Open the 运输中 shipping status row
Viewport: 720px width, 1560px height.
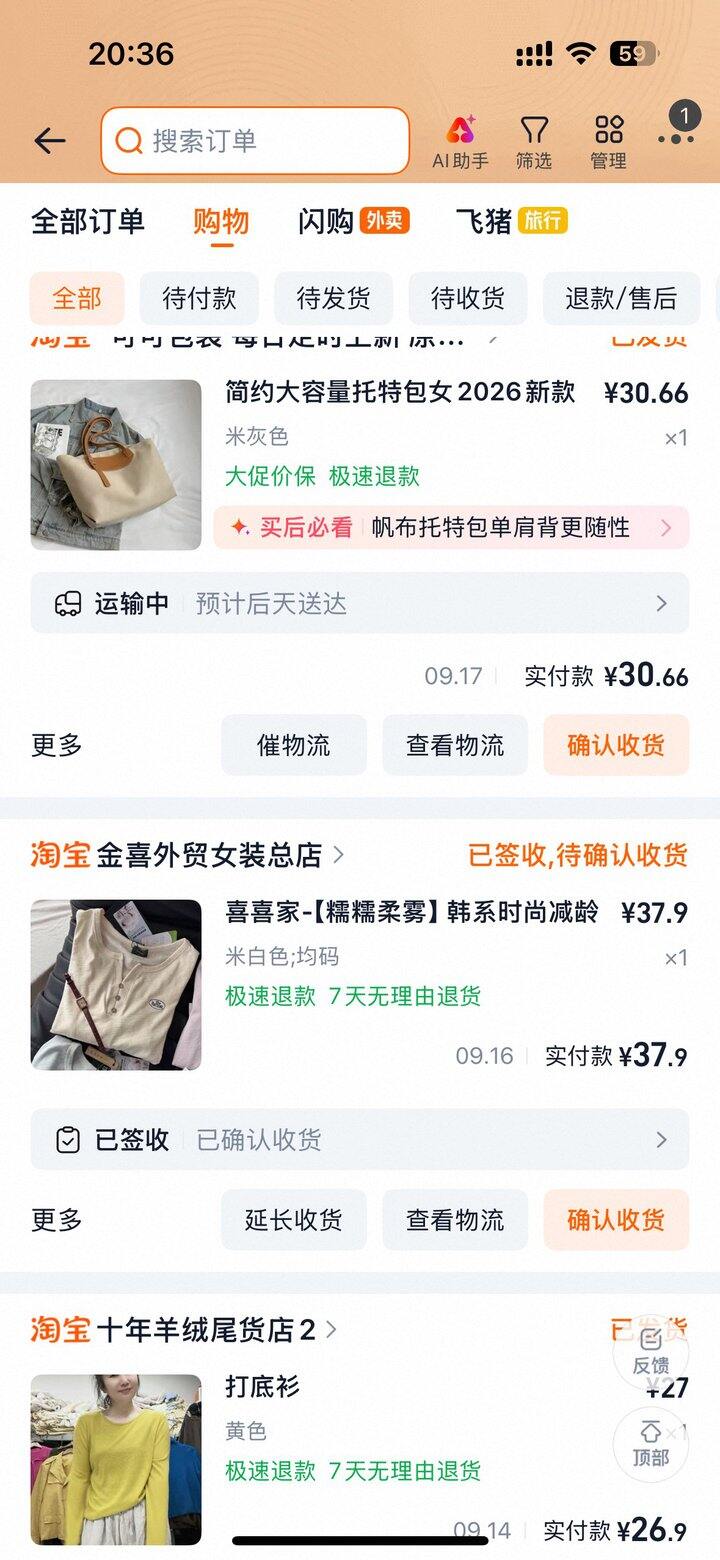coord(360,603)
